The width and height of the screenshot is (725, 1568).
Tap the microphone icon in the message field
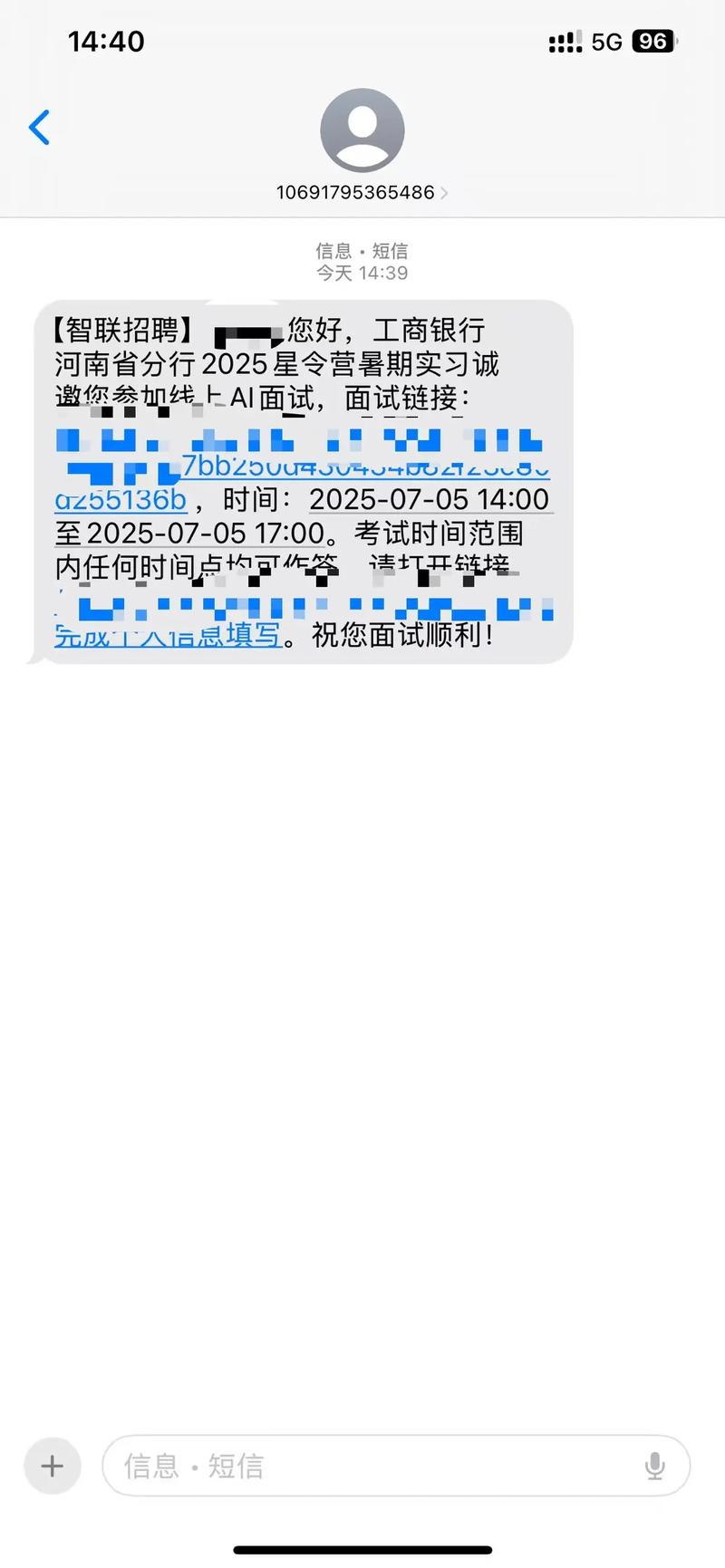654,1466
